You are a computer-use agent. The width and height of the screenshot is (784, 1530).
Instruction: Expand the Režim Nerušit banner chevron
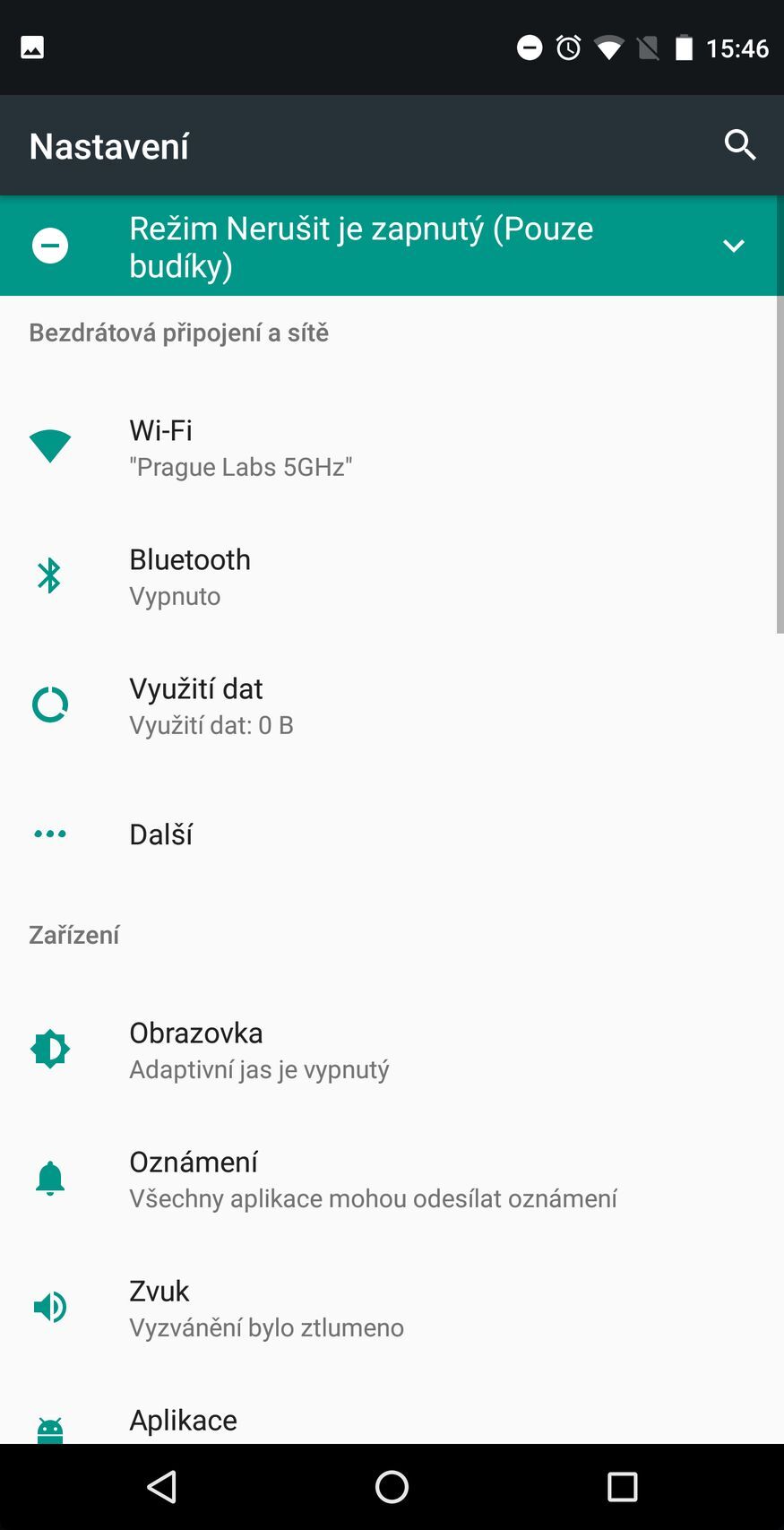click(733, 245)
